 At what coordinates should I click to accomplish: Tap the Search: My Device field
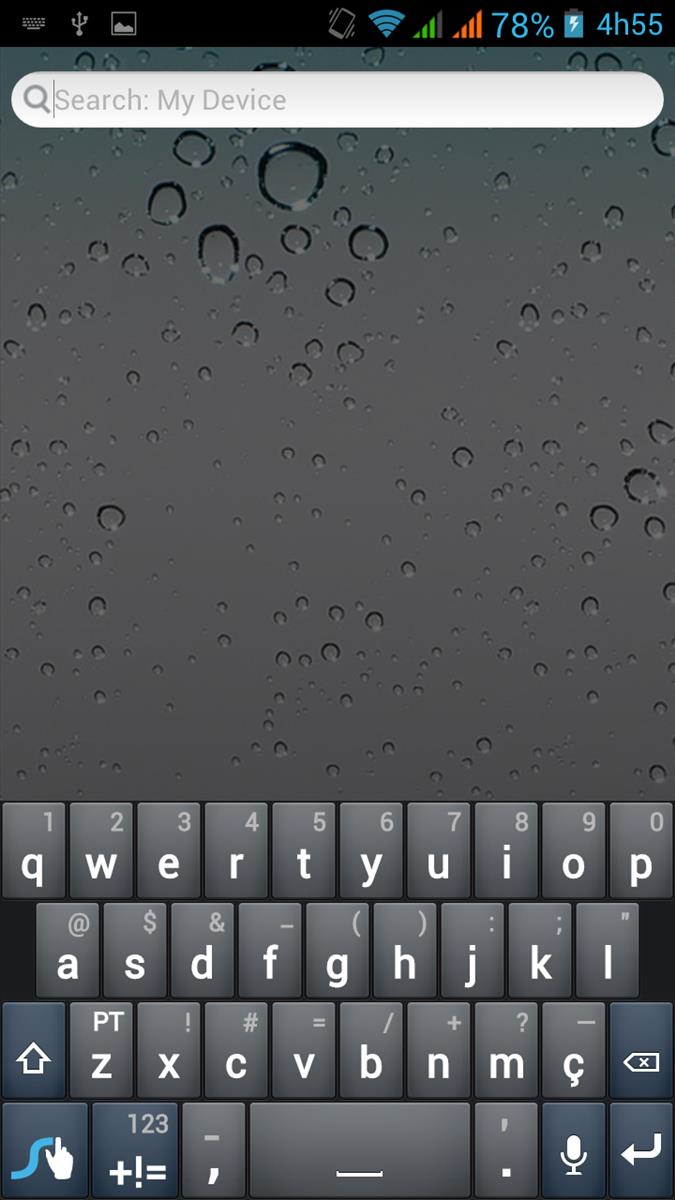pyautogui.click(x=337, y=100)
